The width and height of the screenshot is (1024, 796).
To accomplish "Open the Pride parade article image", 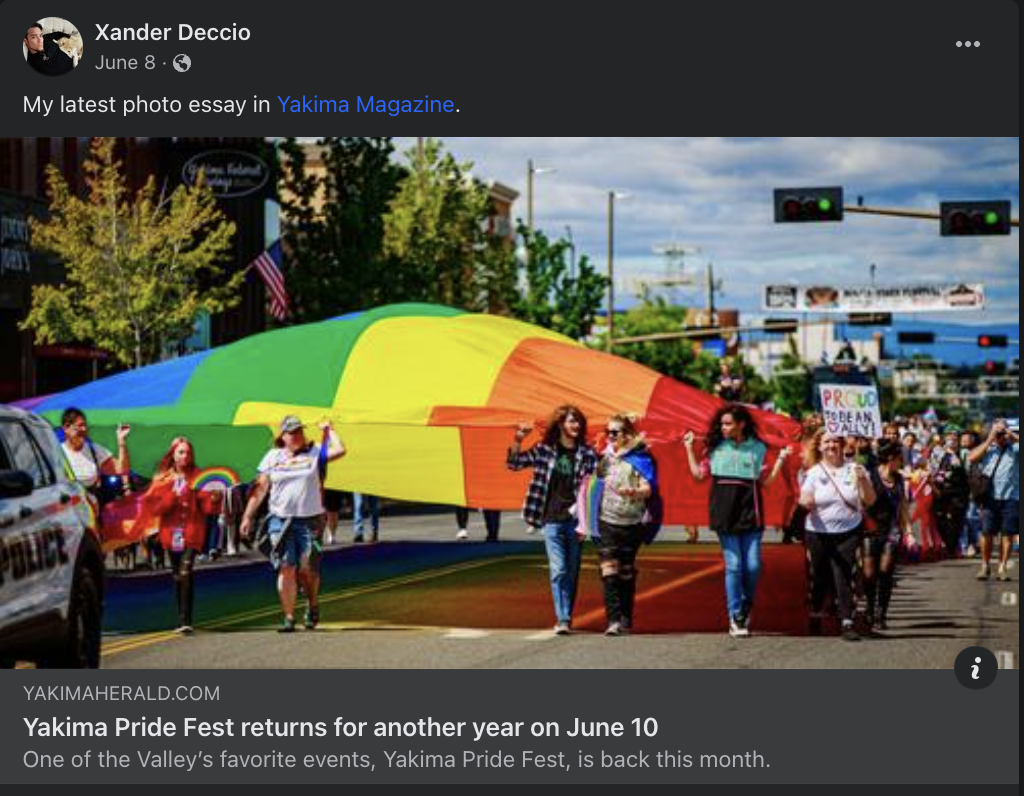I will point(510,400).
